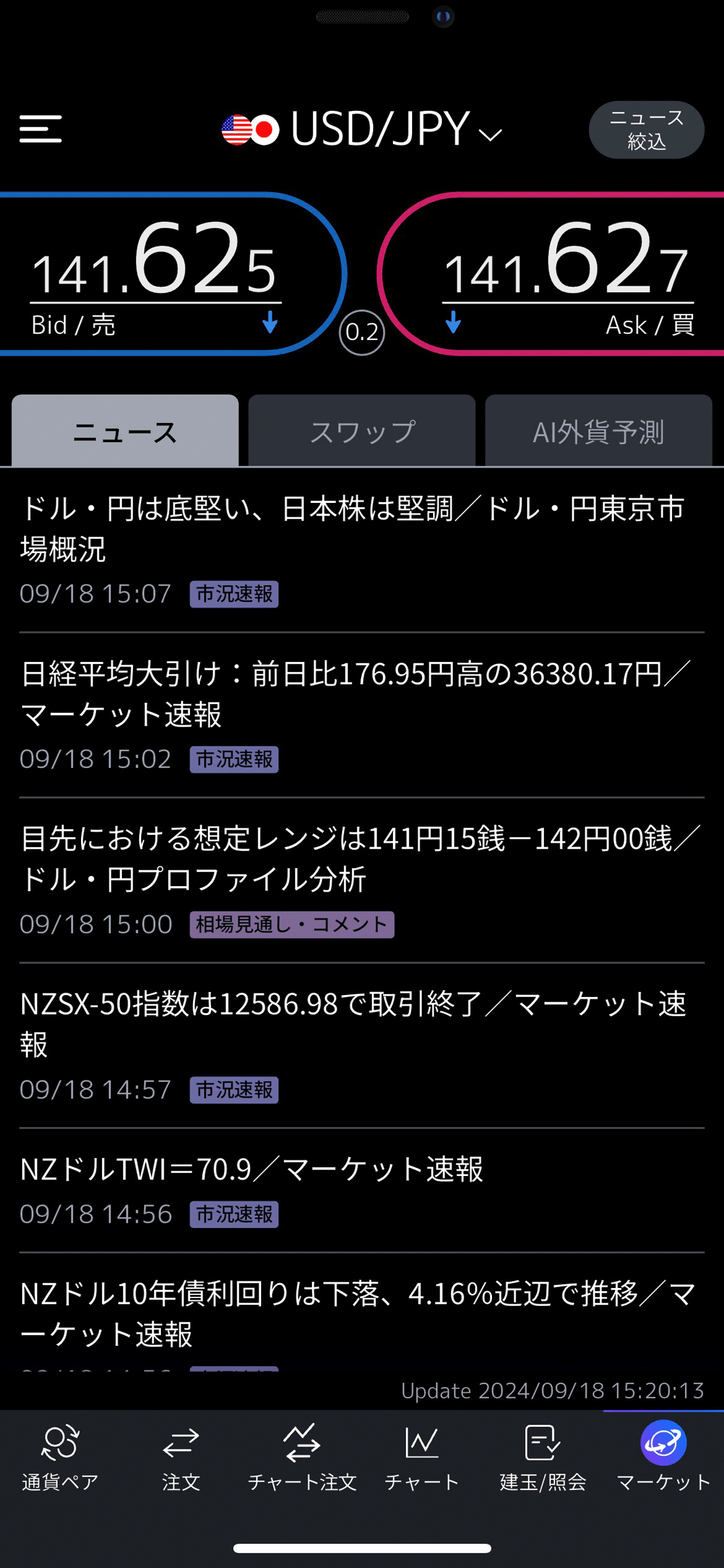This screenshot has width=724, height=1568.
Task: Open the 日経平均大引け news article
Action: [x=353, y=694]
